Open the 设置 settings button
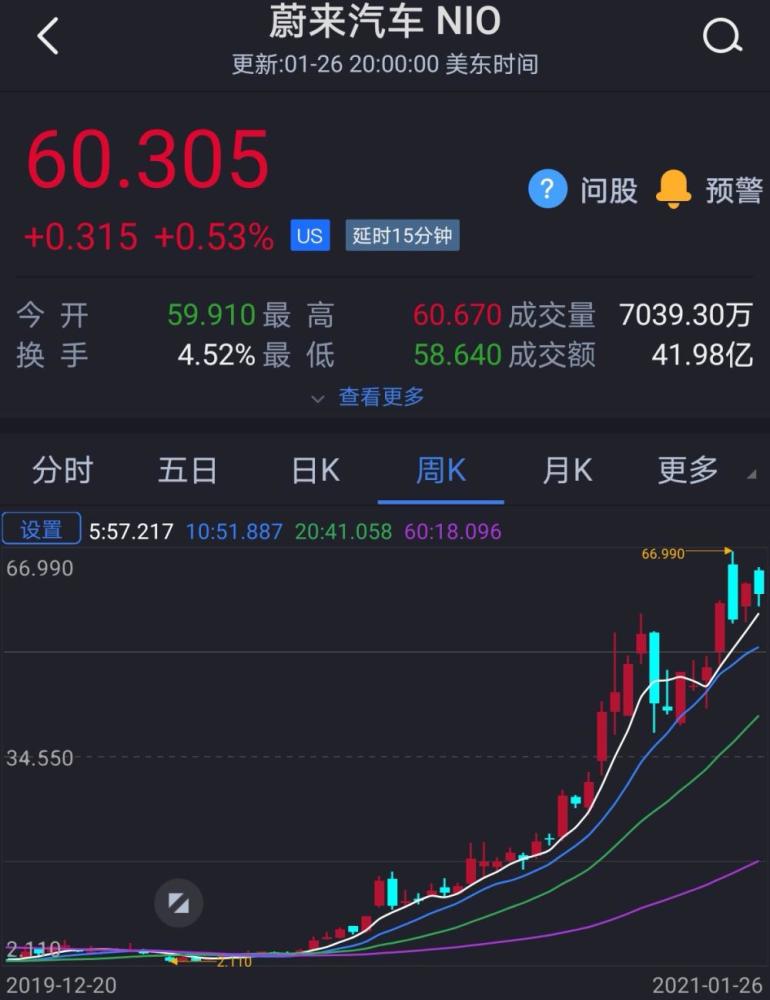Viewport: 770px width, 1000px height. (41, 529)
